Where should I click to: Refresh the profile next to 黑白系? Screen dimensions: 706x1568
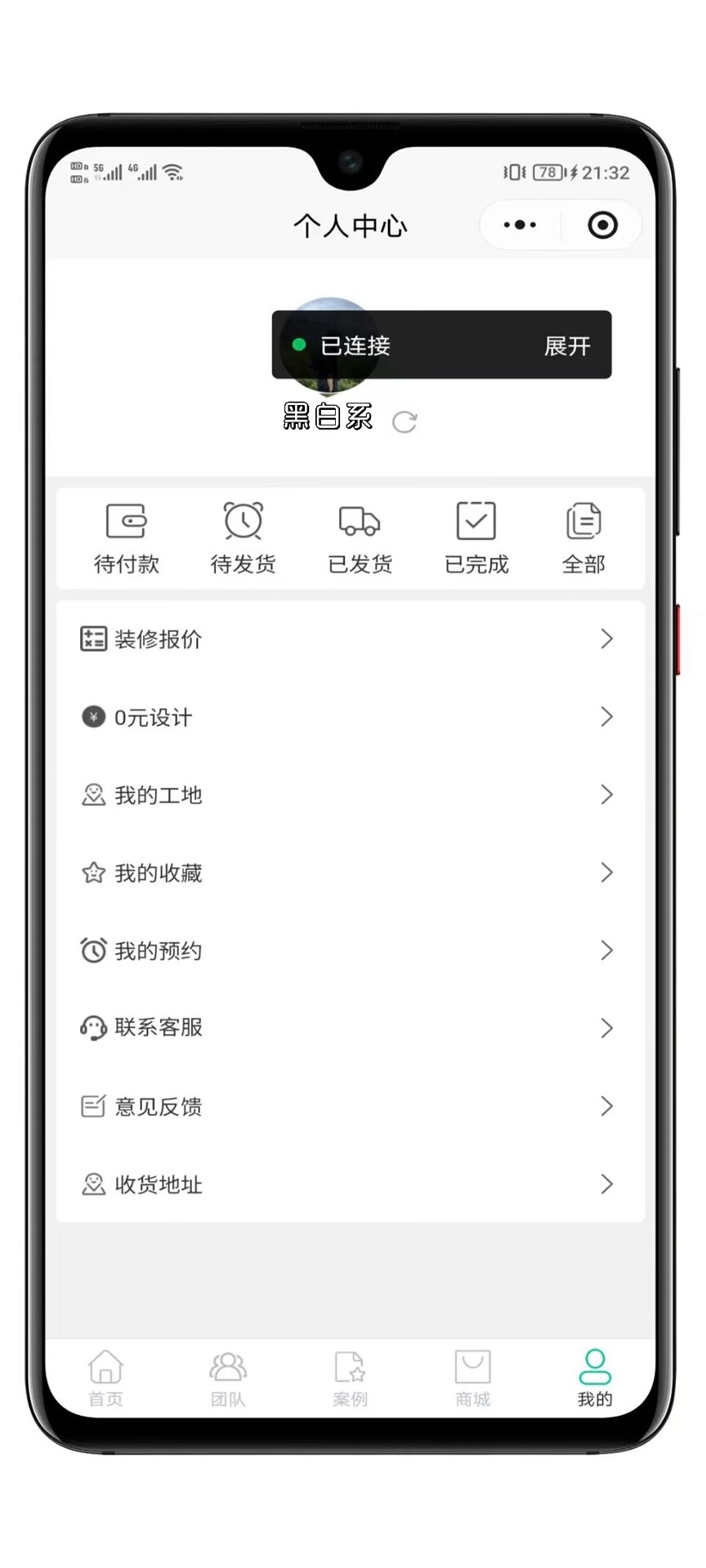404,421
